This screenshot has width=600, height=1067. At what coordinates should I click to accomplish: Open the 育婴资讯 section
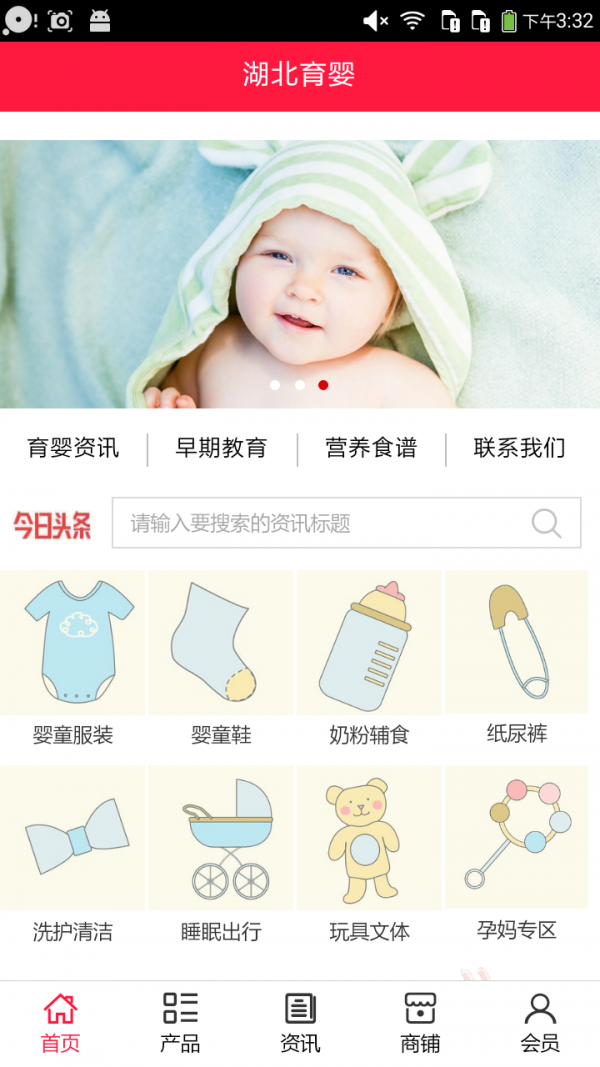pos(73,448)
